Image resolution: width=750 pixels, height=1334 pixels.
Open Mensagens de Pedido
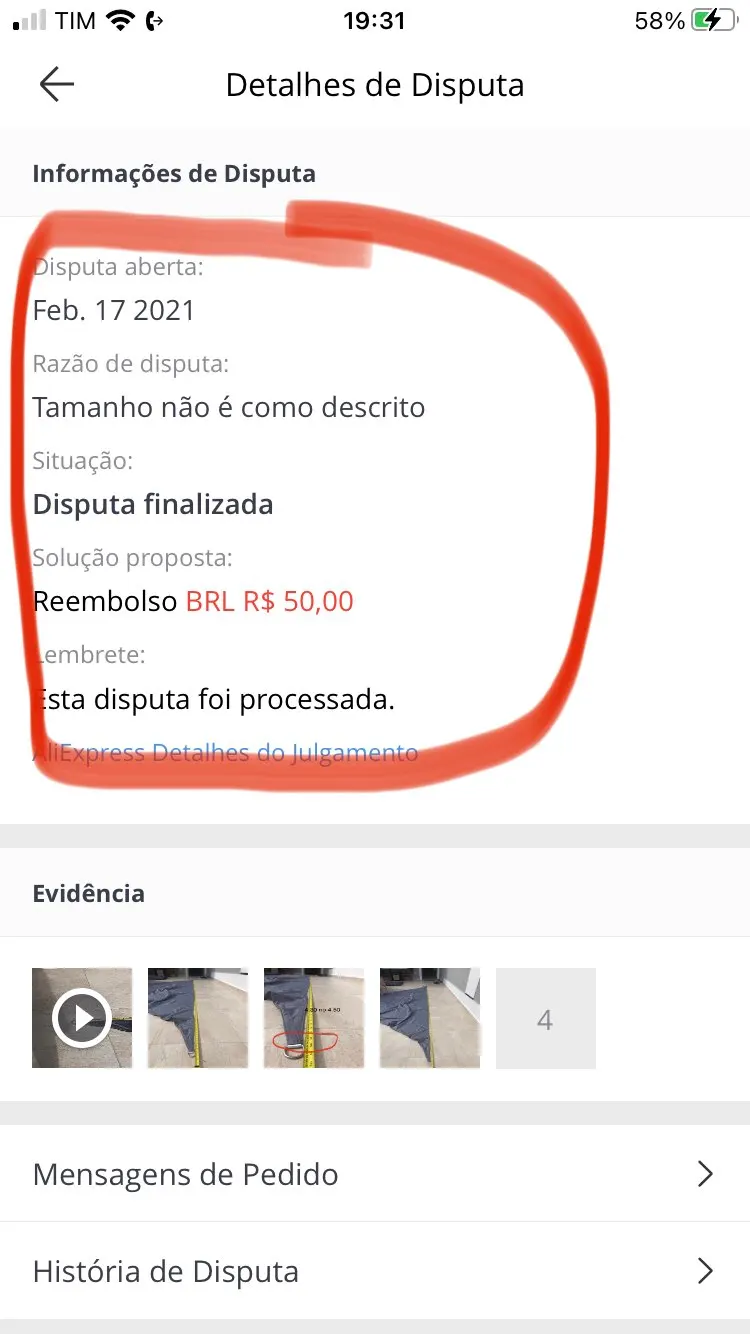pos(375,1174)
